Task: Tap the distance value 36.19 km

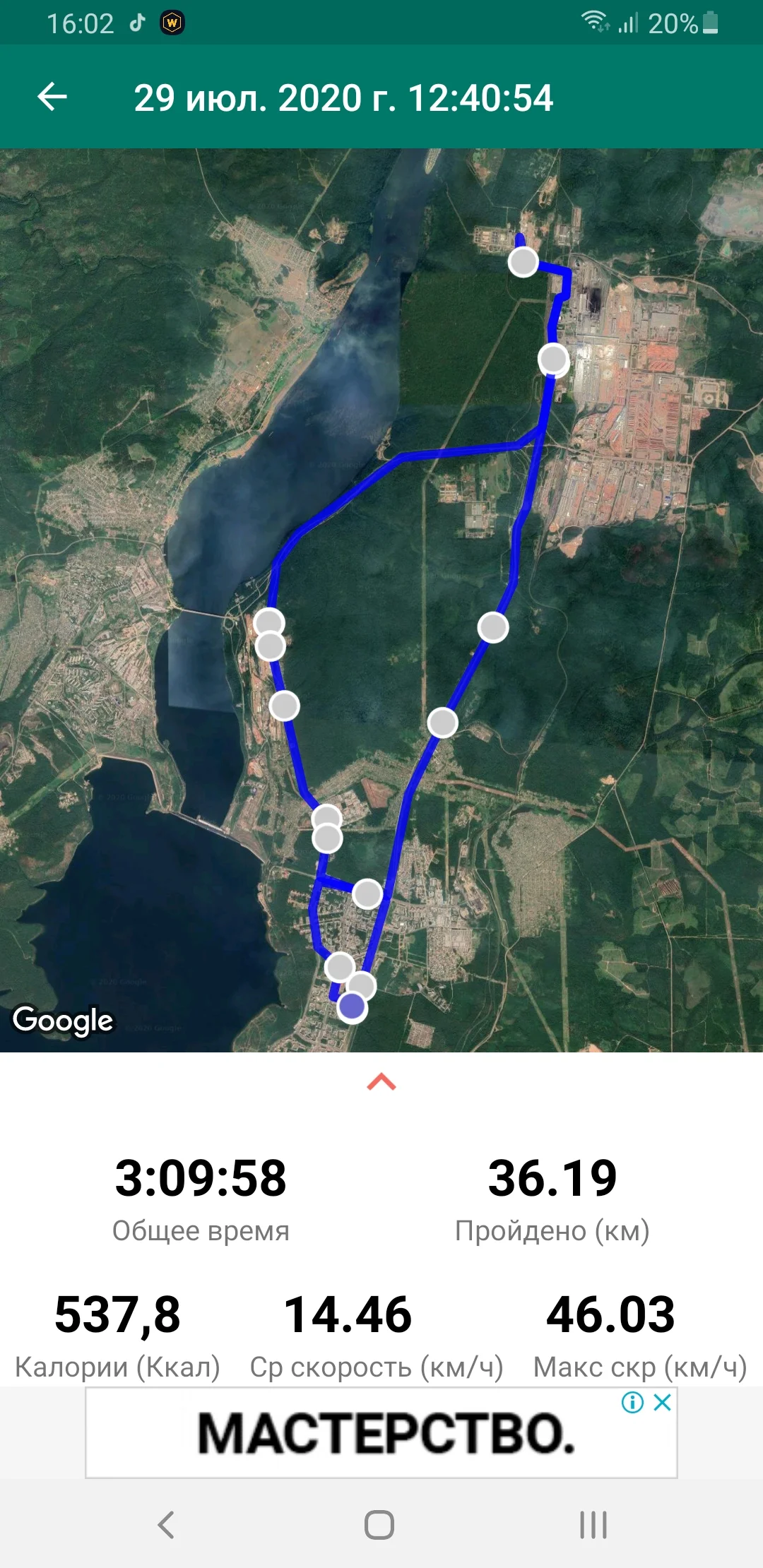Action: [552, 1176]
